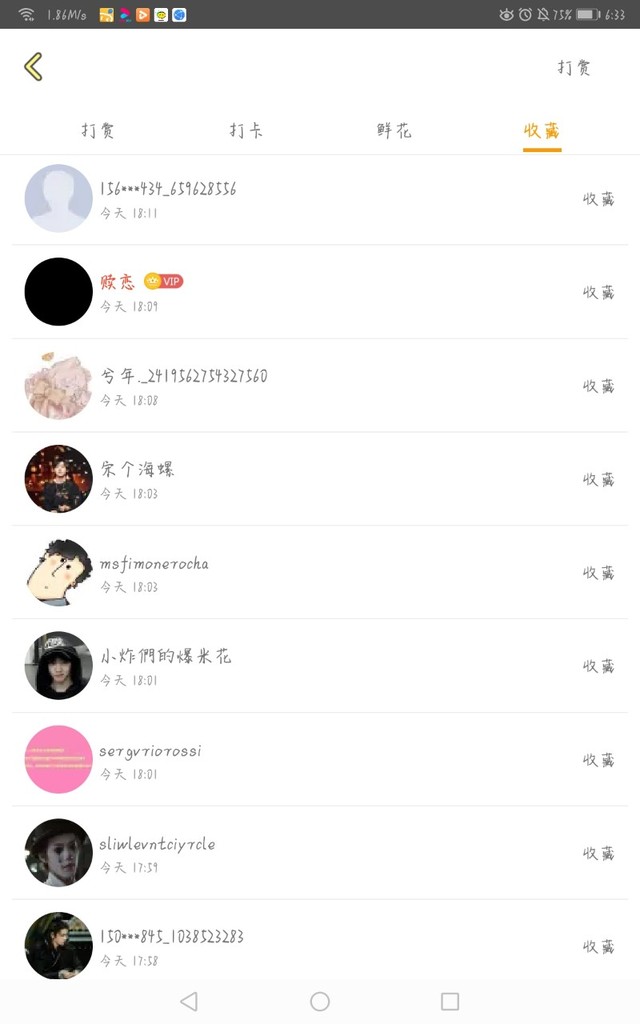The height and width of the screenshot is (1024, 640).
Task: Open sliwlevntciyrcle's row
Action: [320, 853]
